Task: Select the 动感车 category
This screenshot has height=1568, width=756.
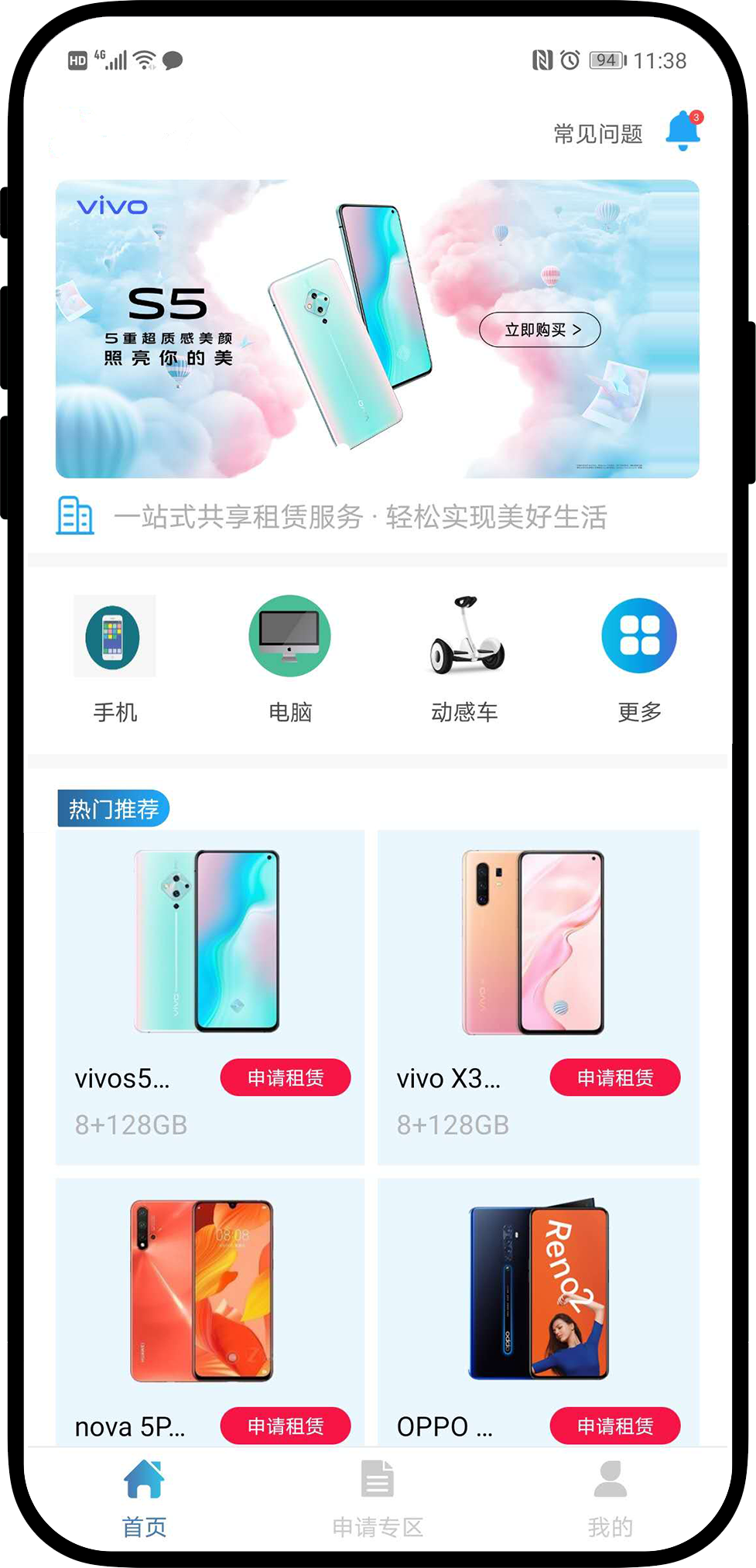Action: click(464, 657)
